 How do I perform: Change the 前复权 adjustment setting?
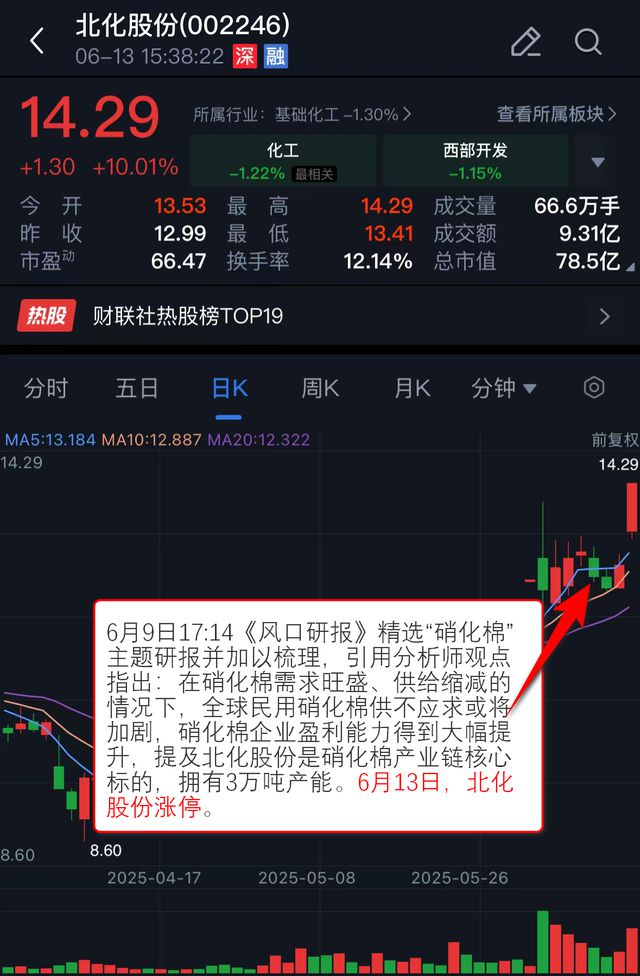point(613,439)
